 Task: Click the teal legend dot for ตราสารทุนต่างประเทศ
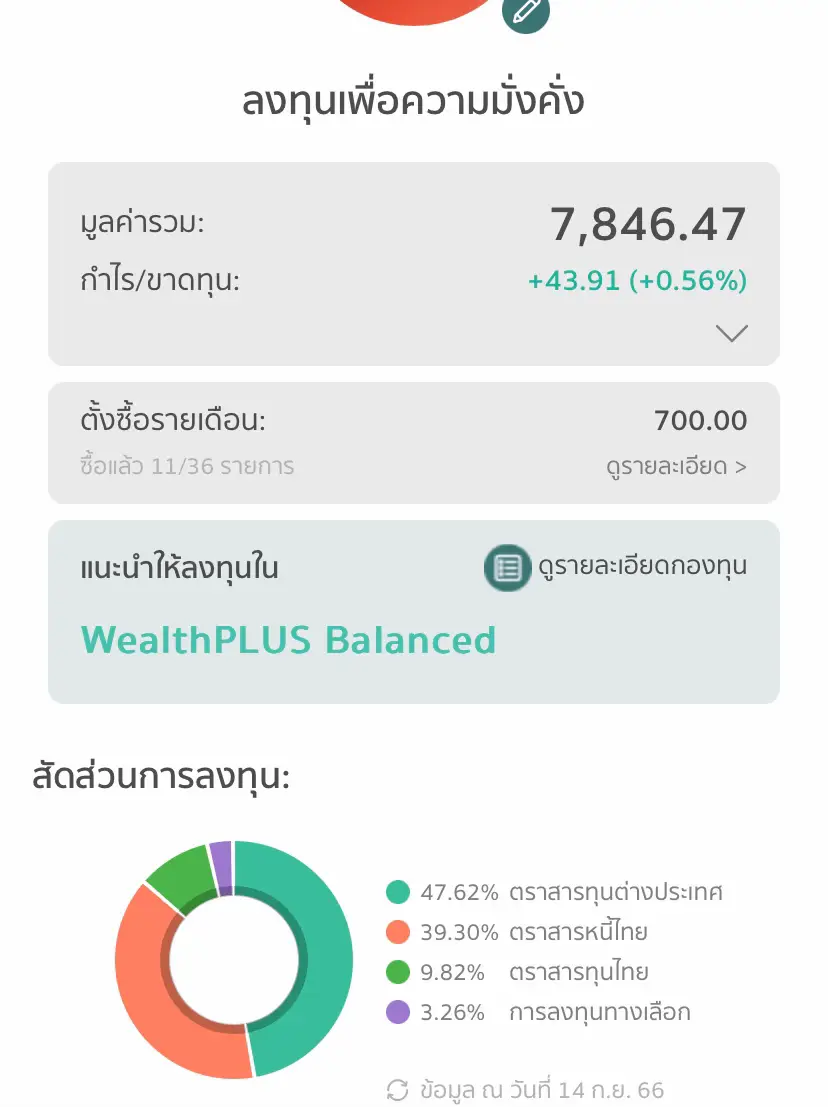(396, 892)
